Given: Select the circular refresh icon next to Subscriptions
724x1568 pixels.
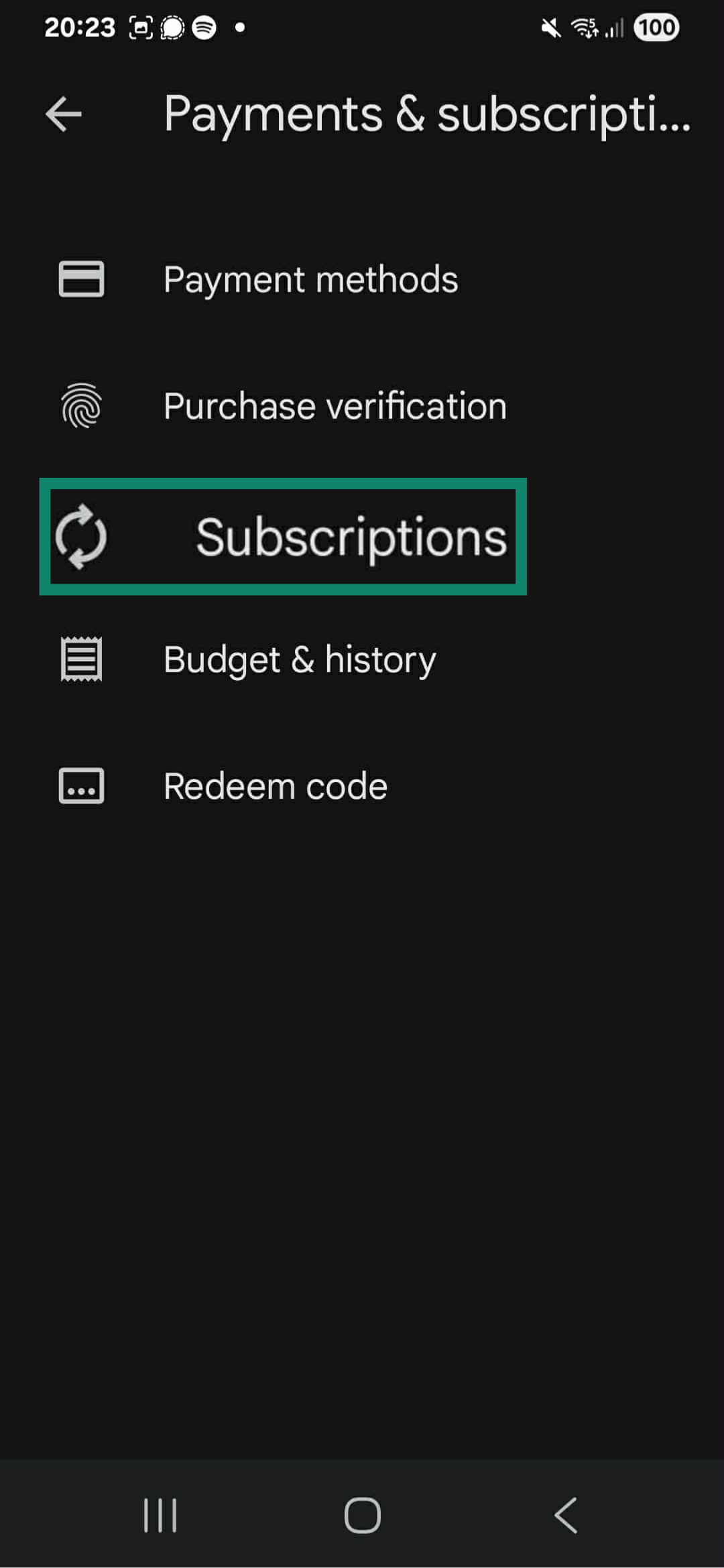Looking at the screenshot, I should (82, 535).
